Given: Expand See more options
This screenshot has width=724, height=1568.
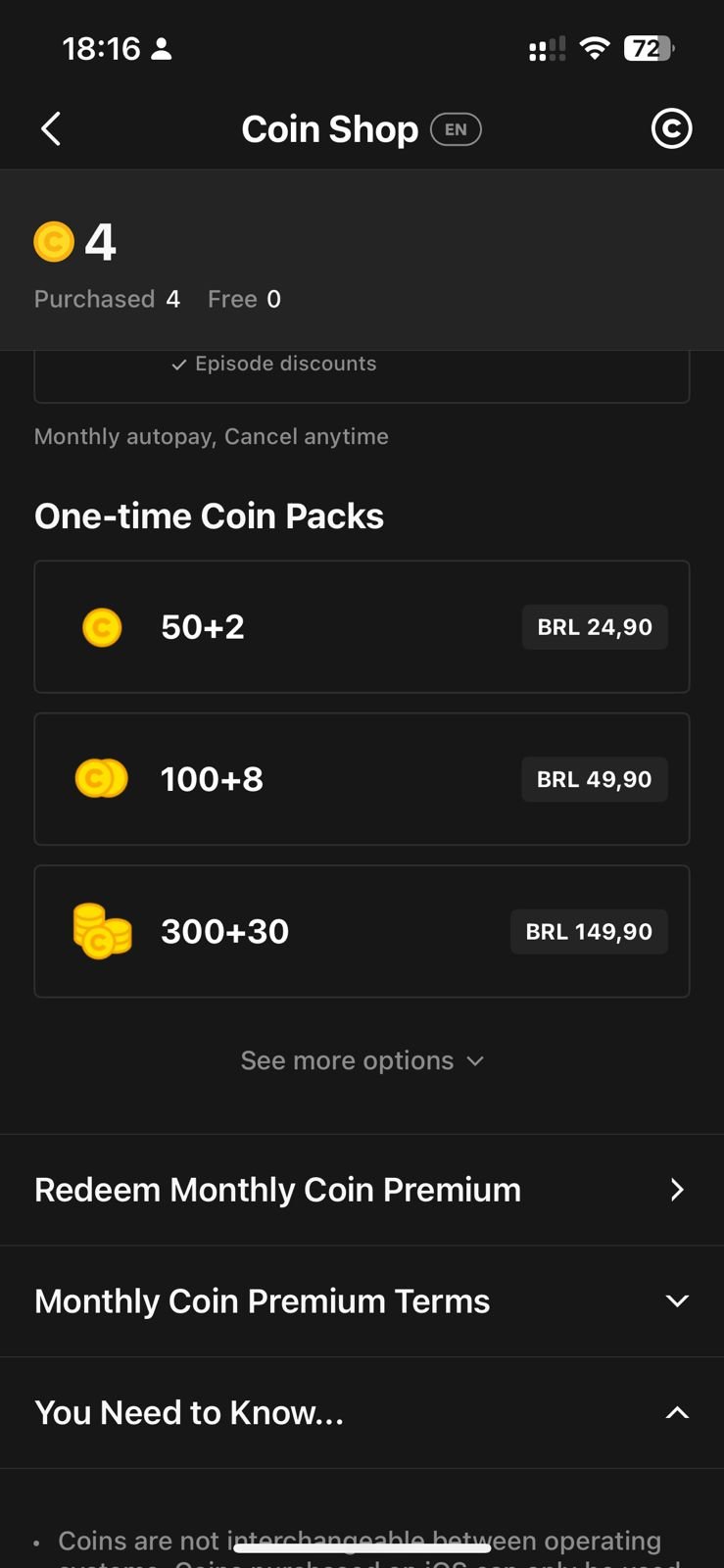Looking at the screenshot, I should (x=362, y=1060).
